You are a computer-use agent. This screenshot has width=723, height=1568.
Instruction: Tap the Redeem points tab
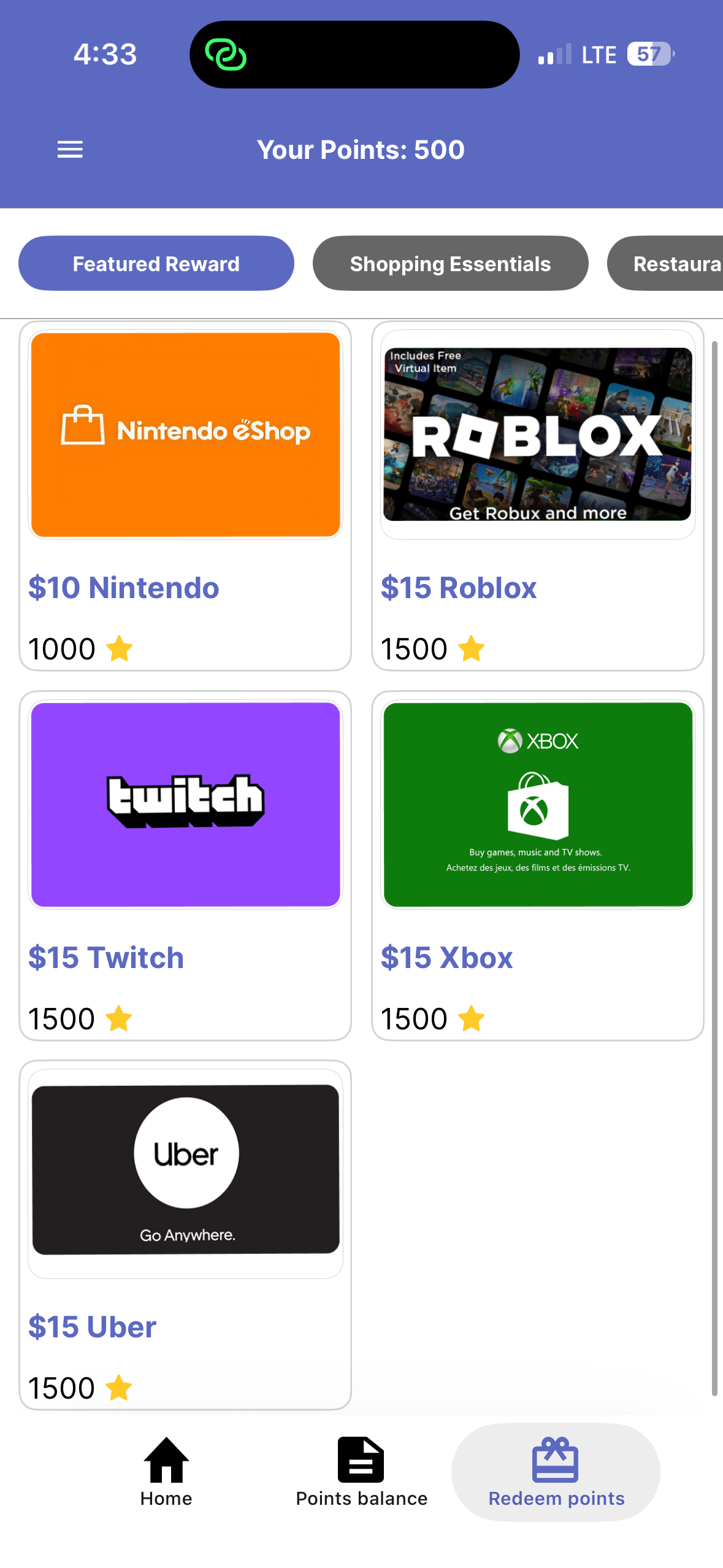pos(556,1472)
